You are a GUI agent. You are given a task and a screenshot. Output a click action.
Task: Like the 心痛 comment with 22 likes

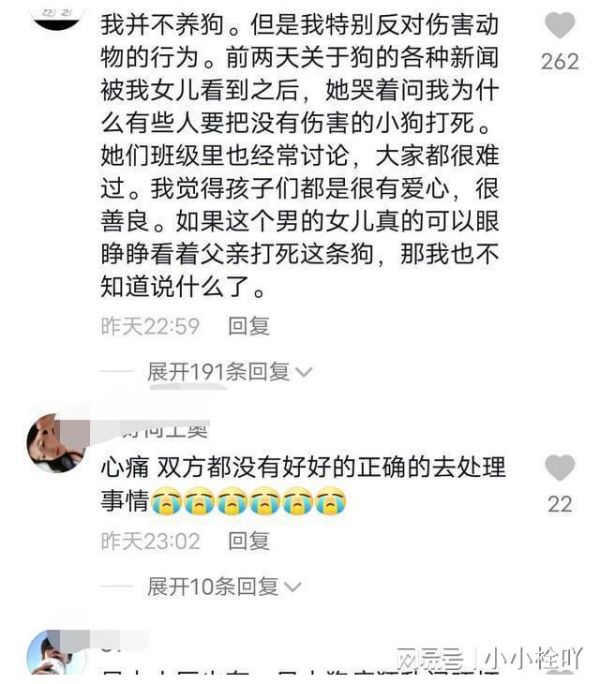click(560, 468)
